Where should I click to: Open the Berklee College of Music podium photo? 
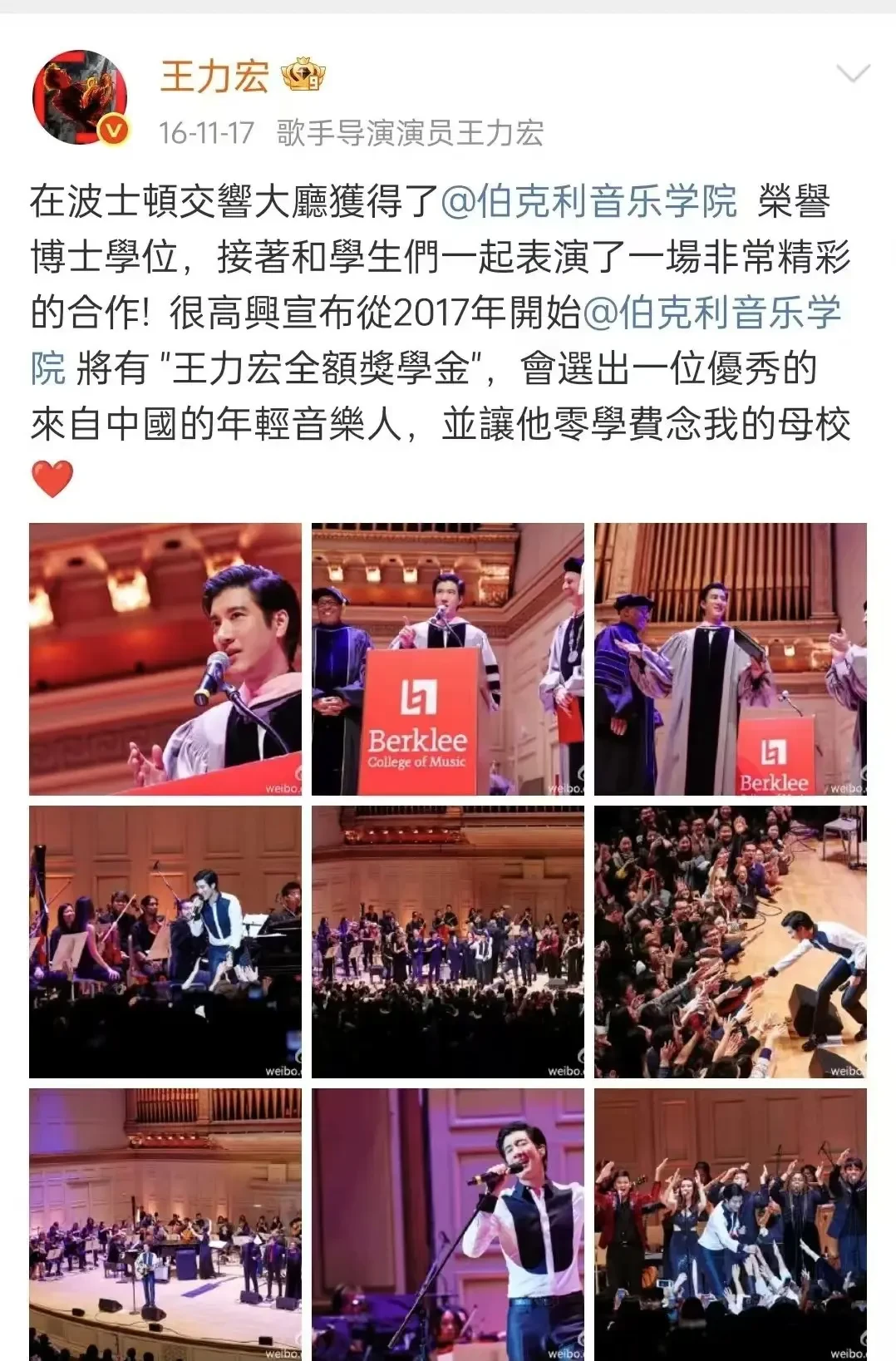point(448,658)
